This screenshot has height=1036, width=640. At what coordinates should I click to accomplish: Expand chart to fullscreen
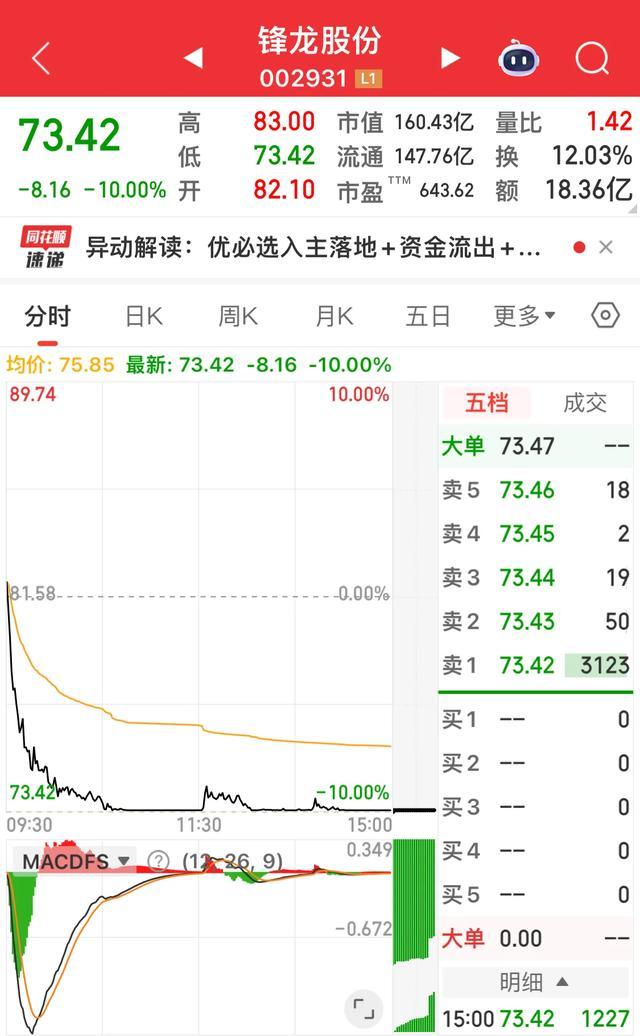click(363, 1006)
